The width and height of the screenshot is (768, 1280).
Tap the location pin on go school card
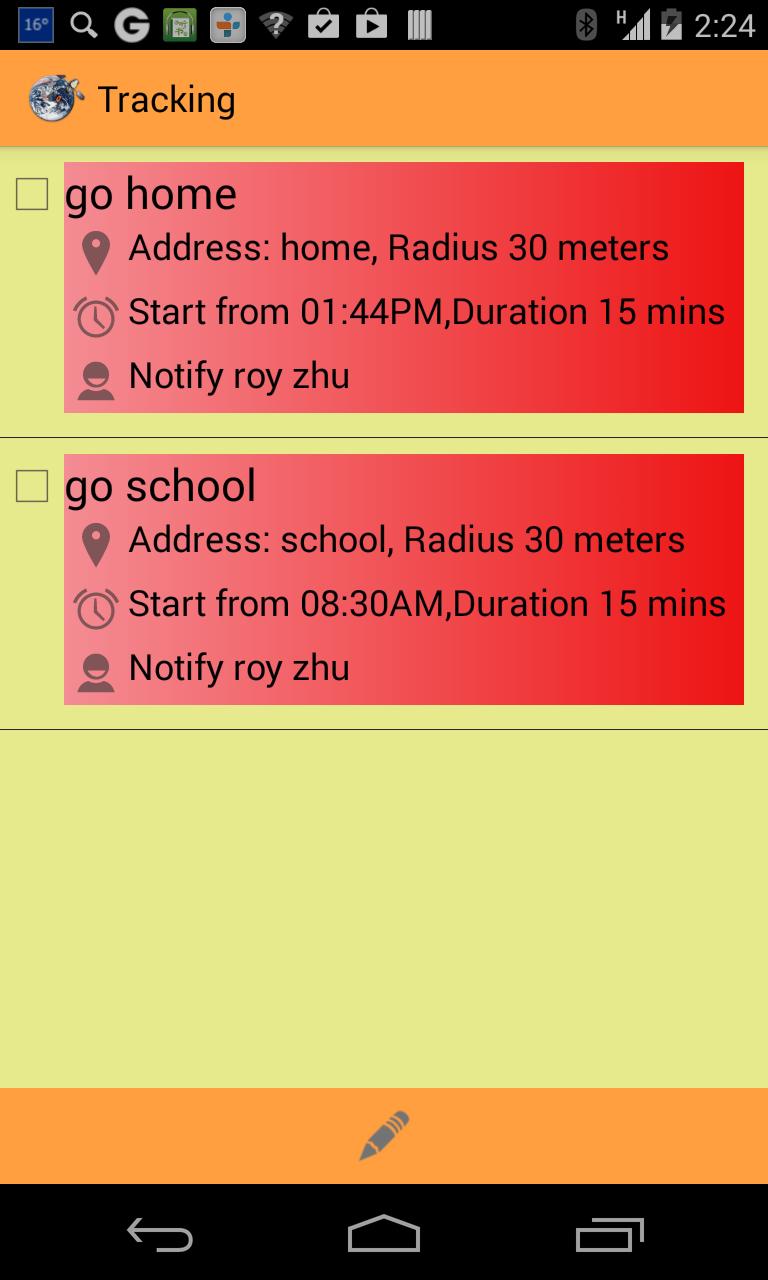point(96,545)
